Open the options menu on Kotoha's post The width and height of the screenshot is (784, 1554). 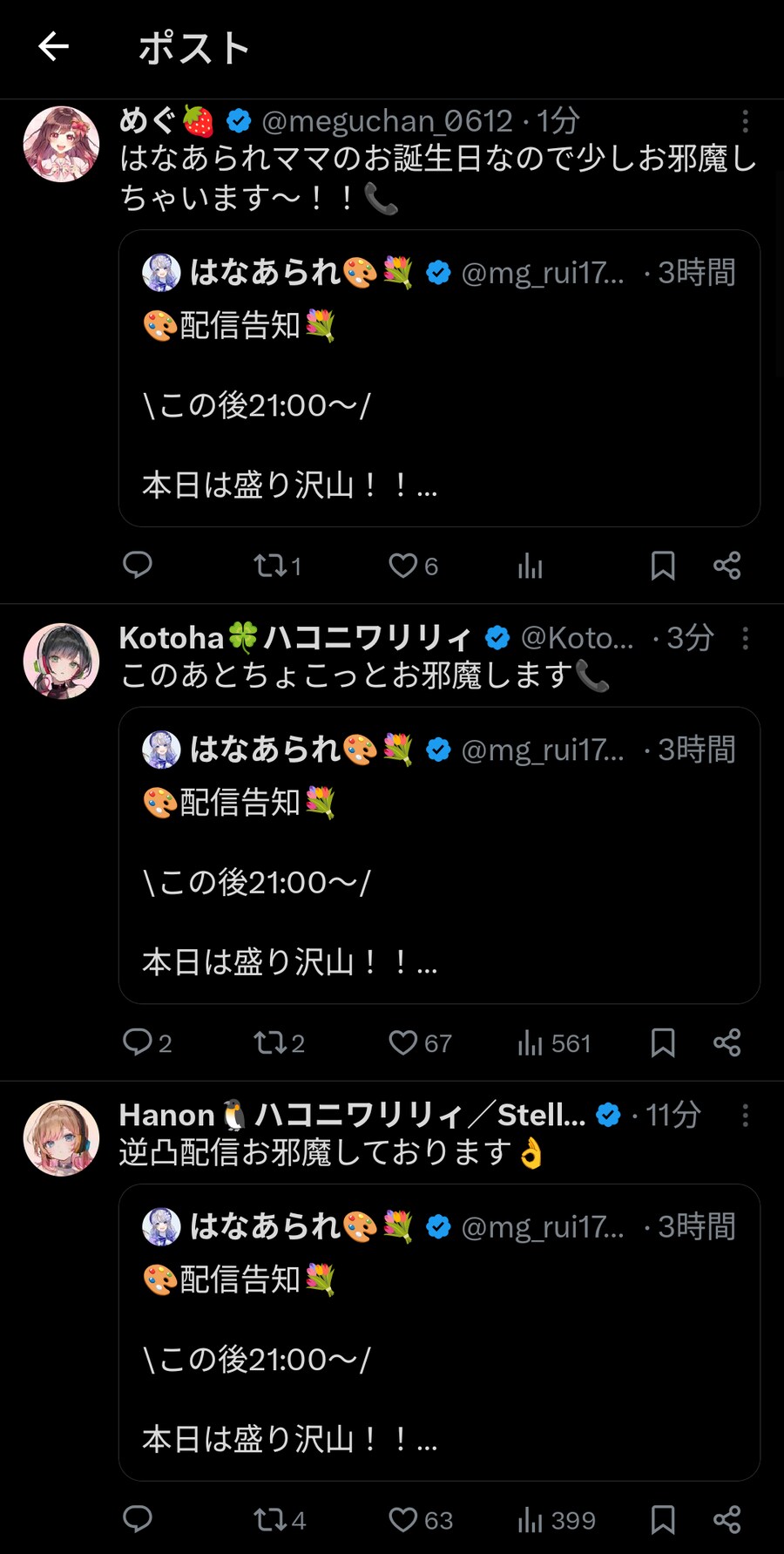(746, 639)
